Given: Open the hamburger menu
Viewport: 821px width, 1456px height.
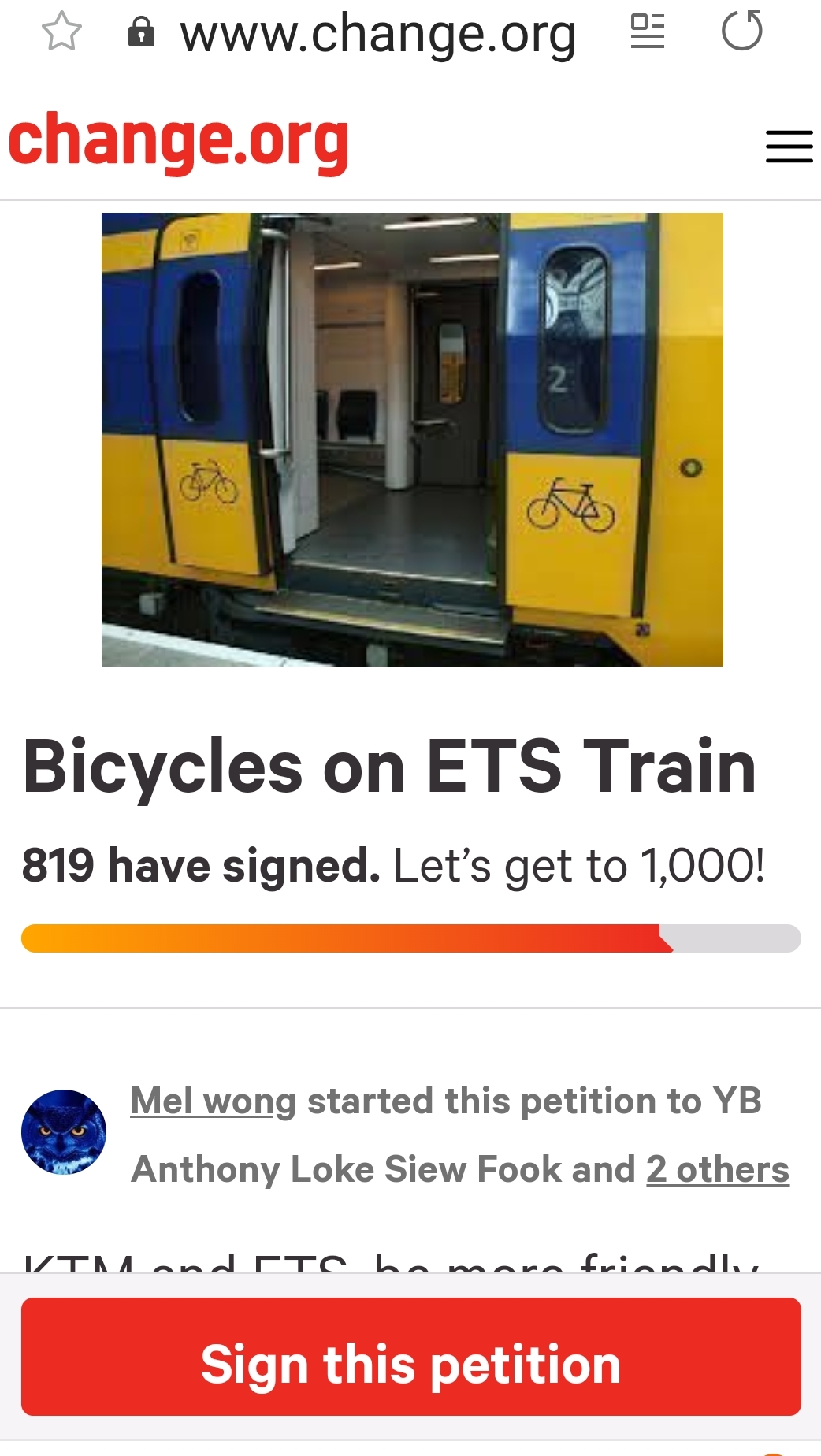Looking at the screenshot, I should point(789,147).
